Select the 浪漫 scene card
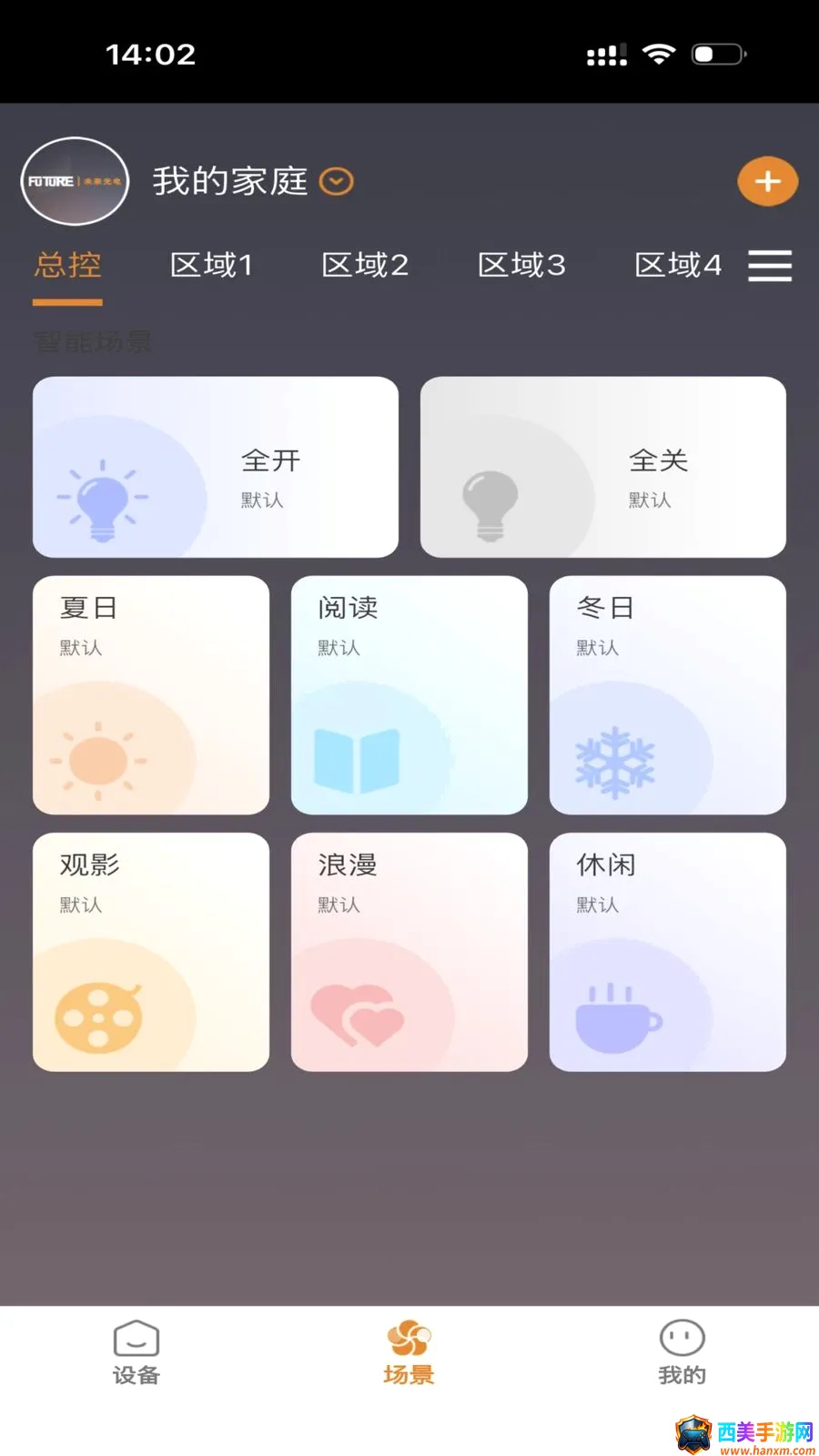 coord(409,952)
